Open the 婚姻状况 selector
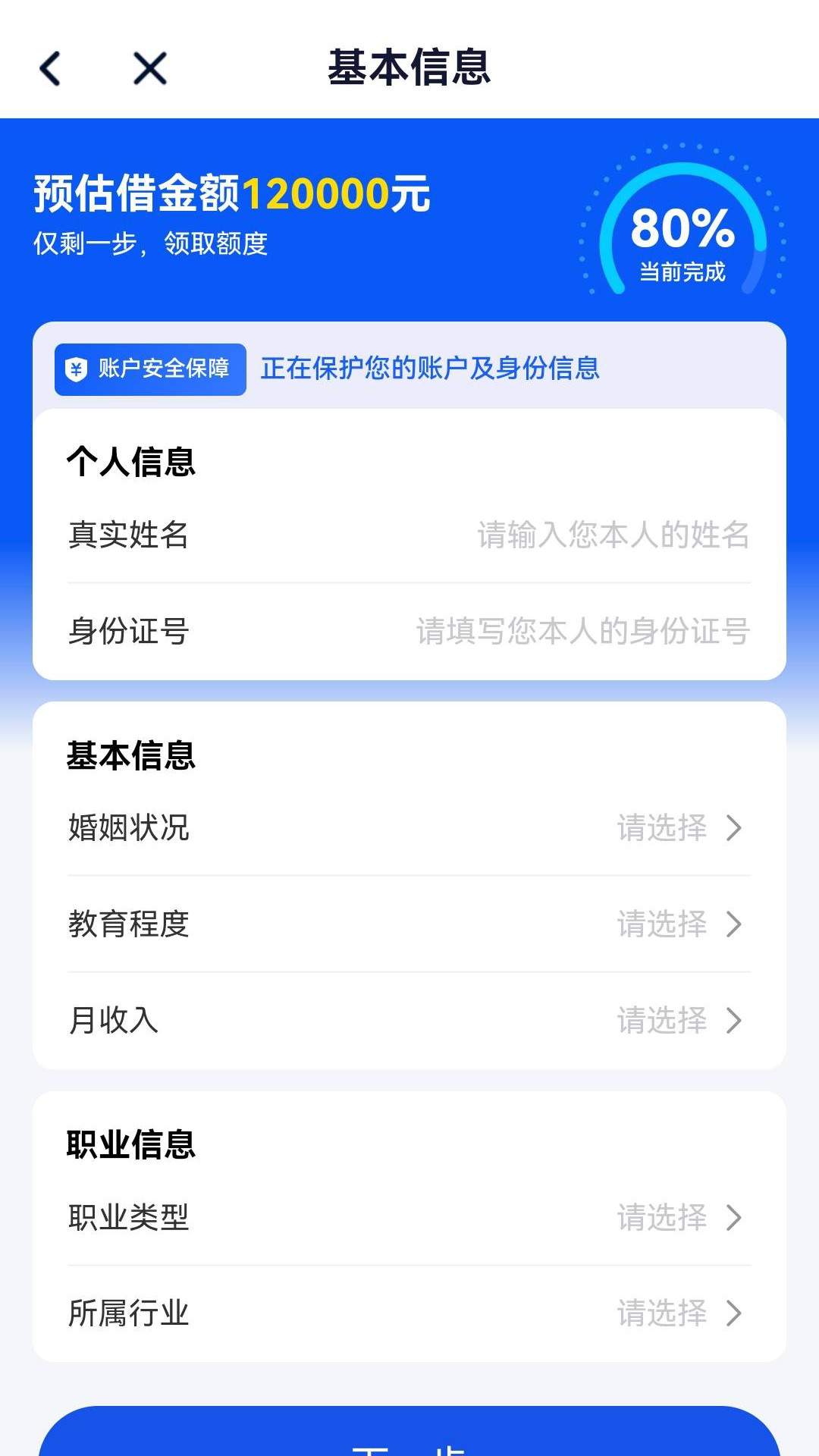This screenshot has width=819, height=1456. click(409, 829)
